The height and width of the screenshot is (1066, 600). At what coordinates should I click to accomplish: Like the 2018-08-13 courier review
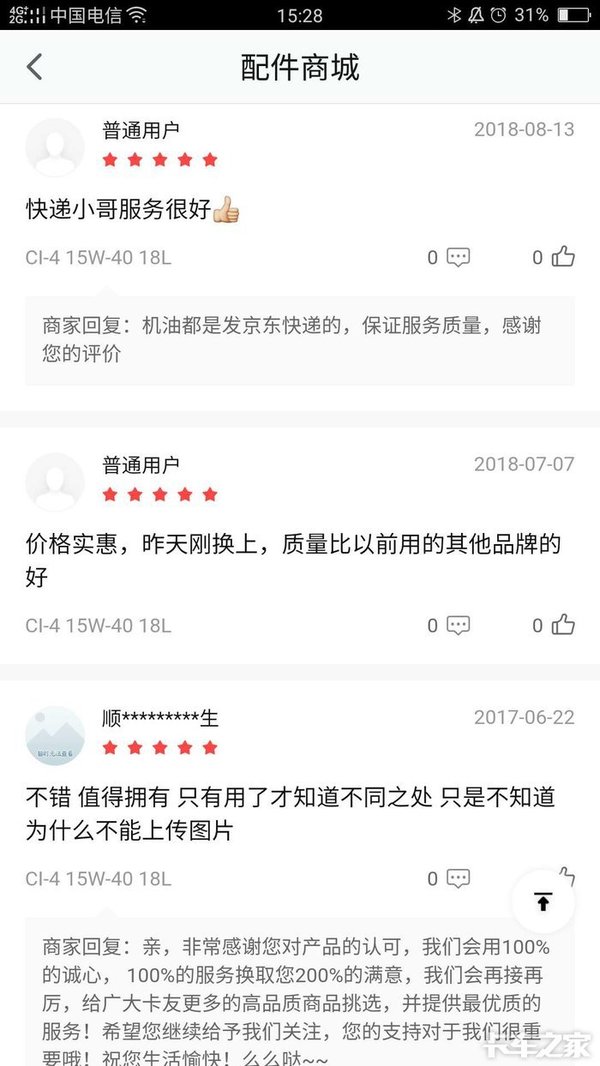563,257
